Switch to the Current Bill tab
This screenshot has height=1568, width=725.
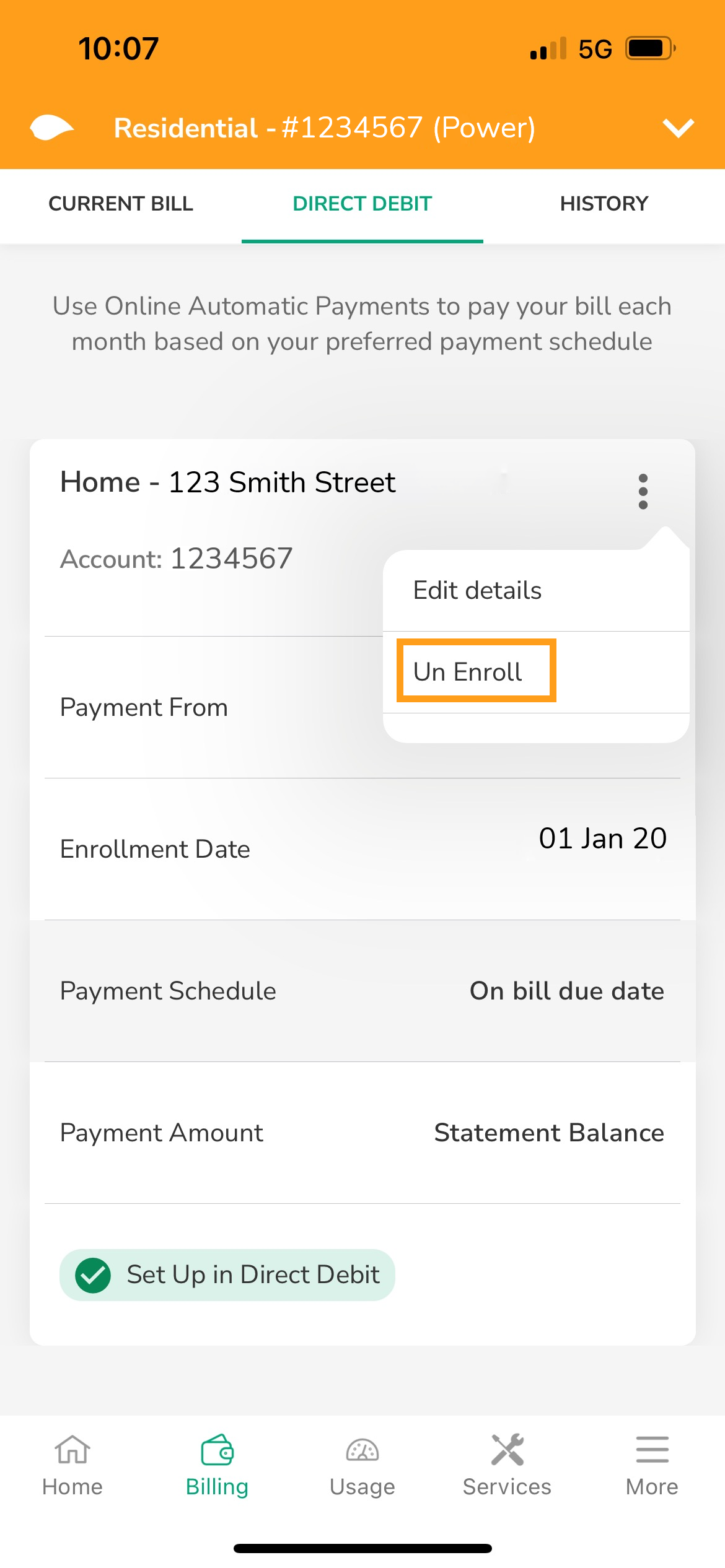tap(121, 203)
